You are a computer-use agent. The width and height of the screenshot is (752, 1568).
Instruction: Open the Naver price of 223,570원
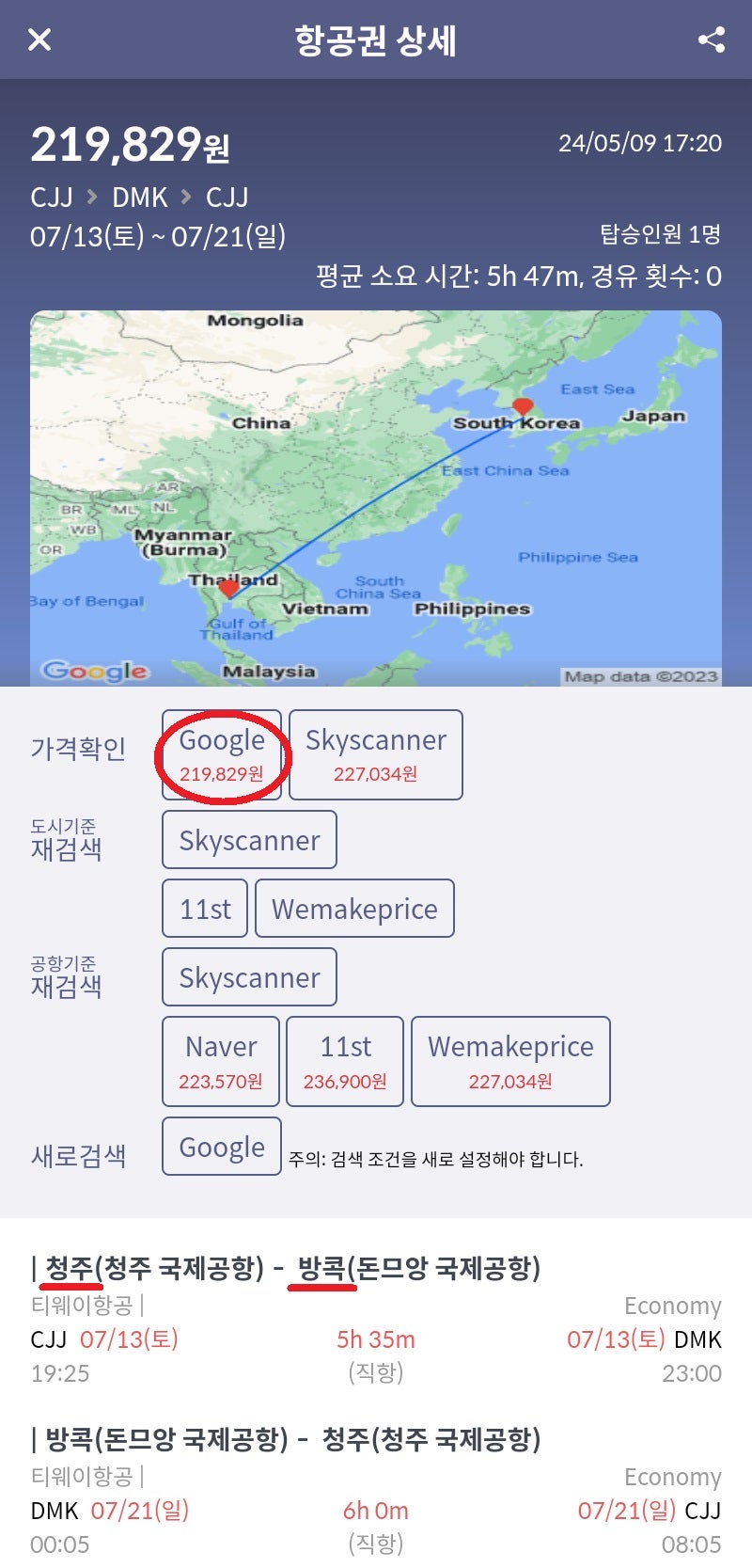tap(221, 1062)
